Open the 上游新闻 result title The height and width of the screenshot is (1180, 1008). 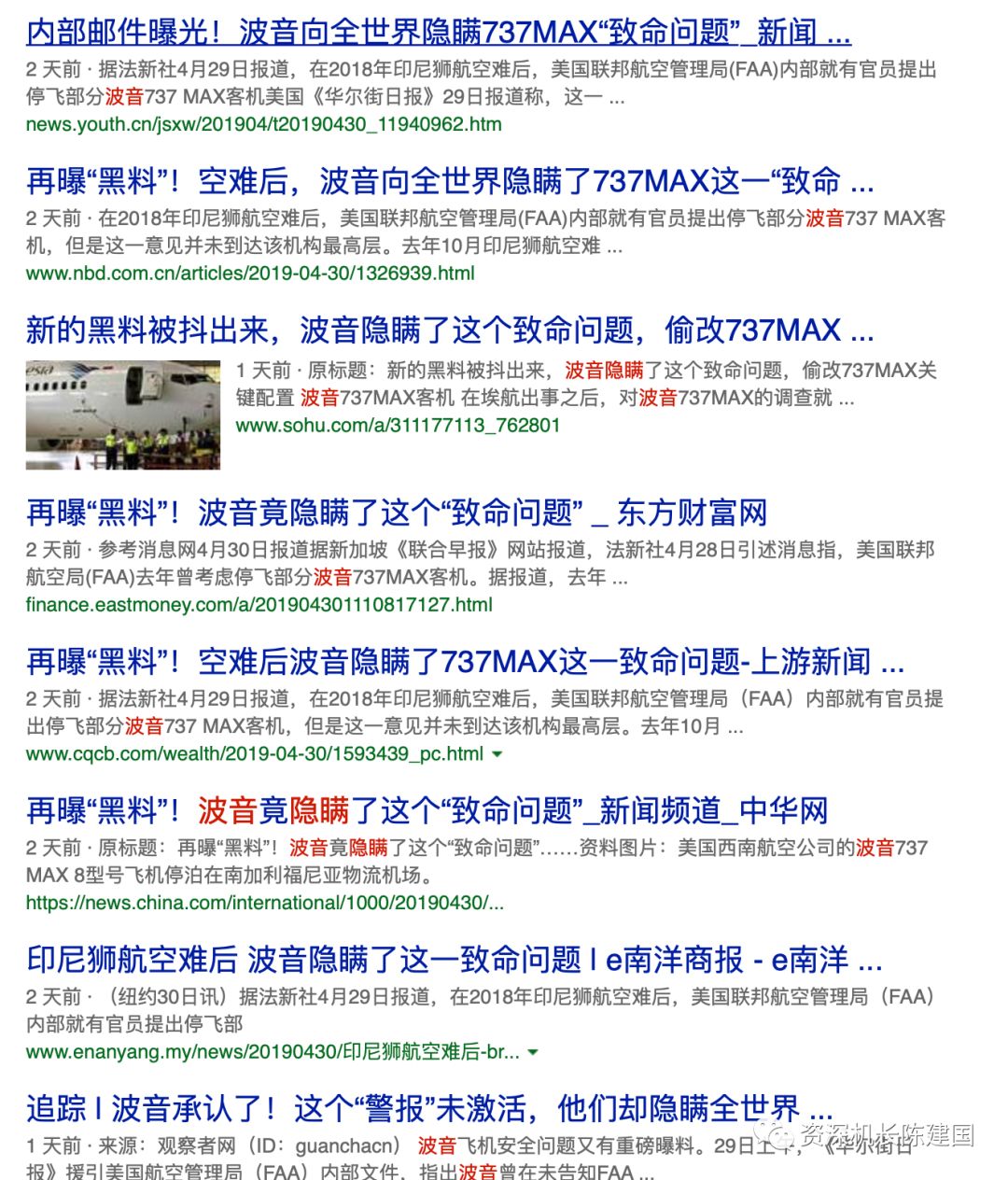click(x=465, y=662)
